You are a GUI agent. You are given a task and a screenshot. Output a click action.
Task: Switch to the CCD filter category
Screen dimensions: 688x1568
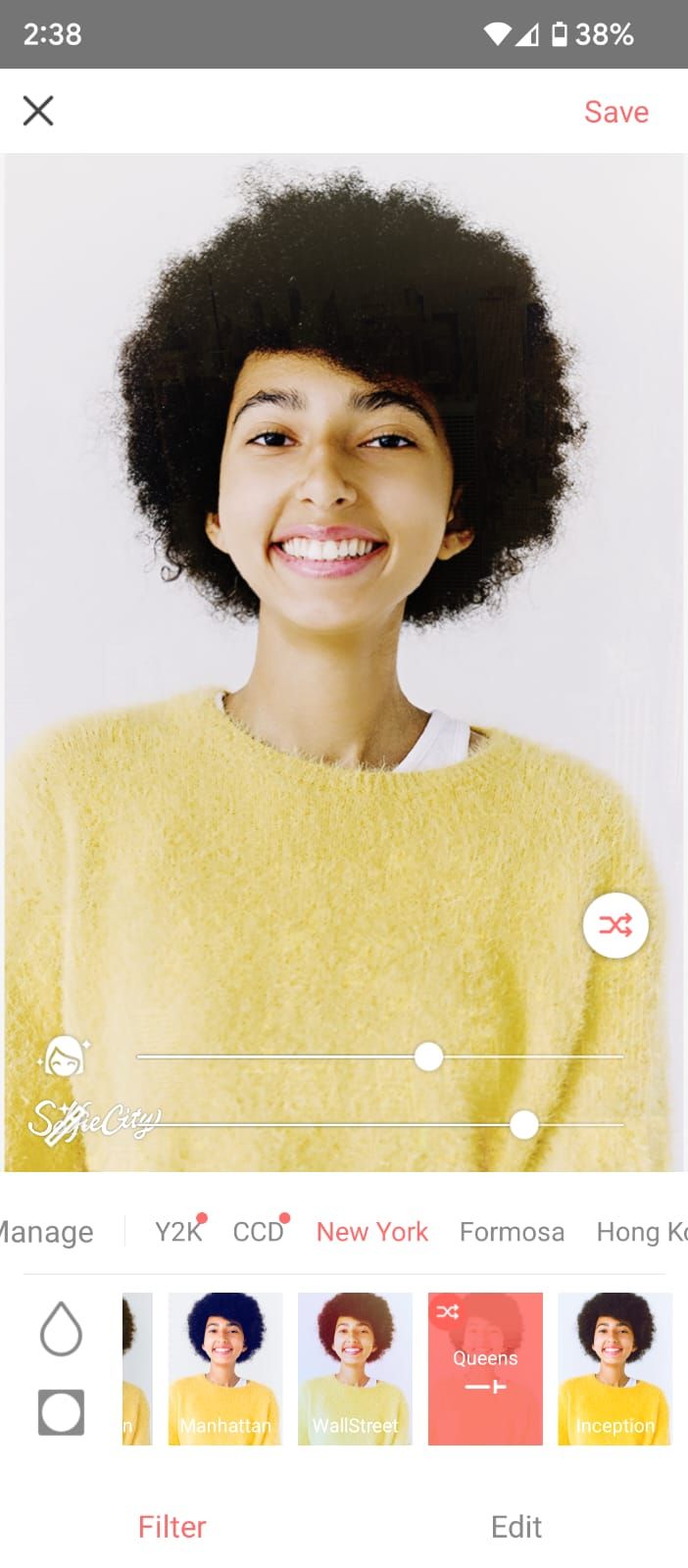click(258, 1232)
